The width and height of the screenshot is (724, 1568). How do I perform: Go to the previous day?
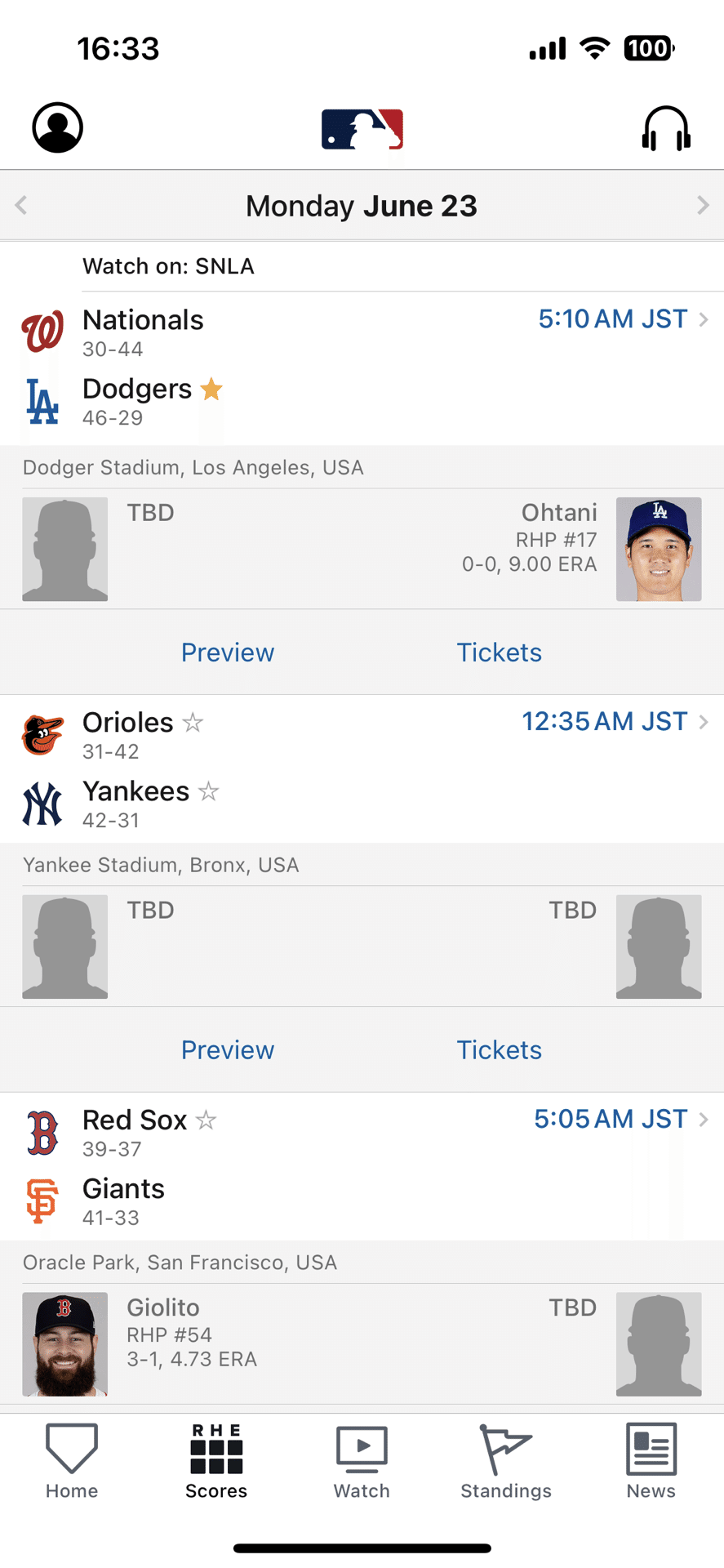(22, 205)
